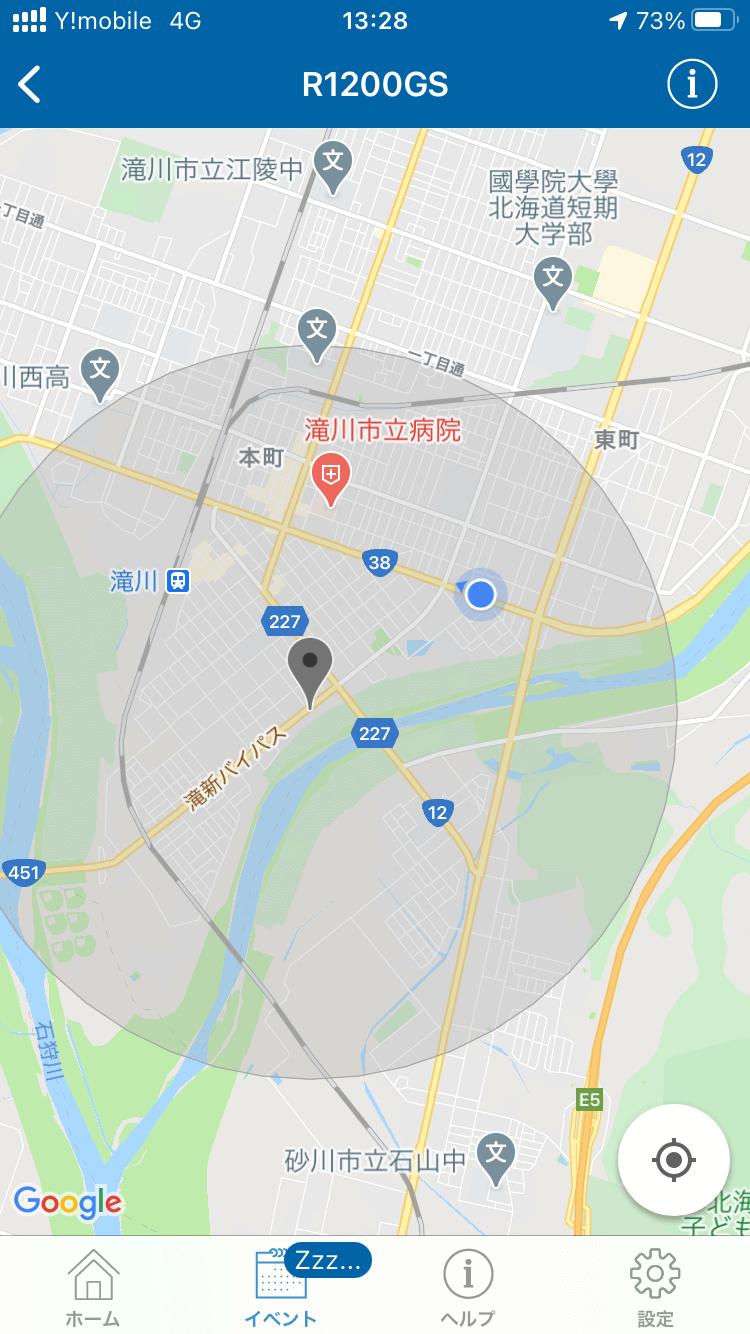Open the info icon in header

692,85
